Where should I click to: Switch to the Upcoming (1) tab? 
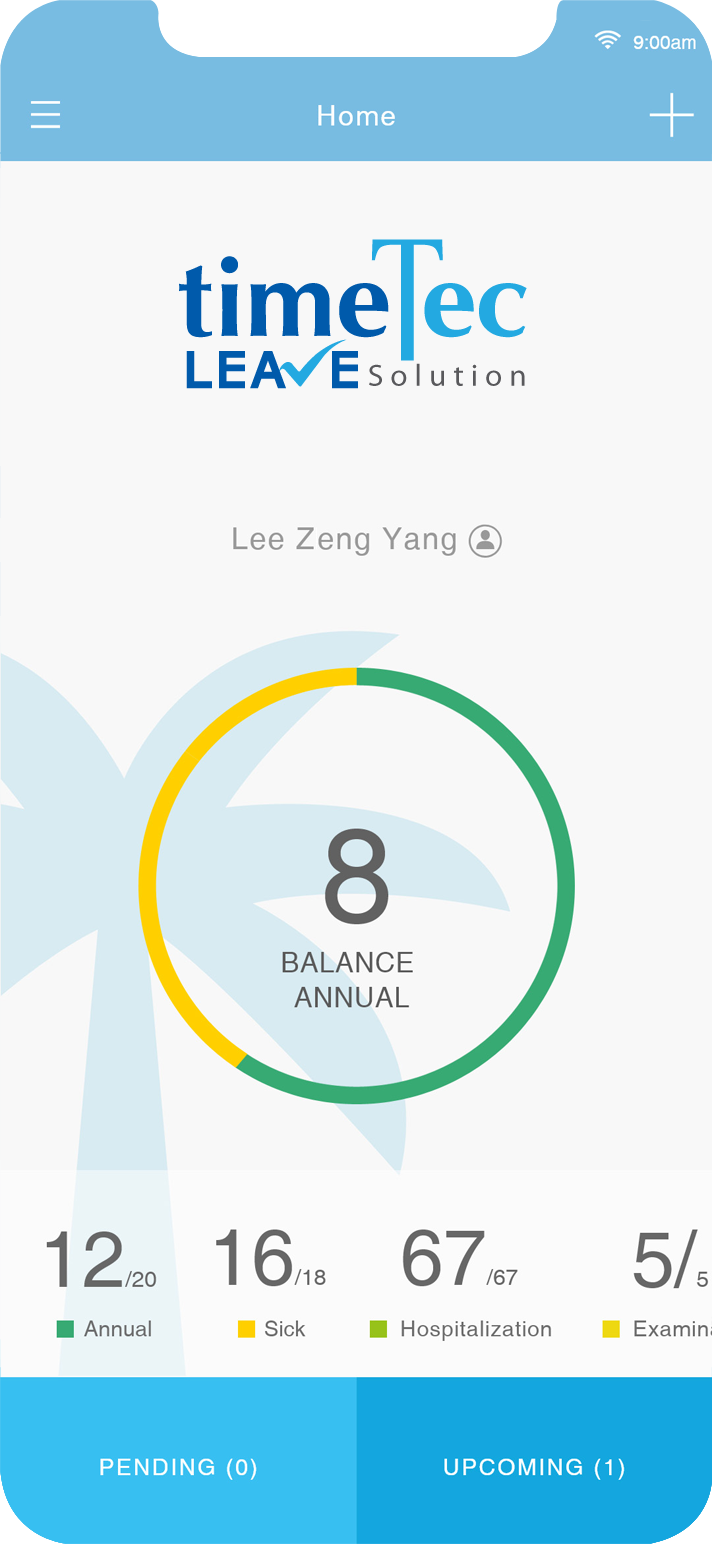coord(534,1466)
